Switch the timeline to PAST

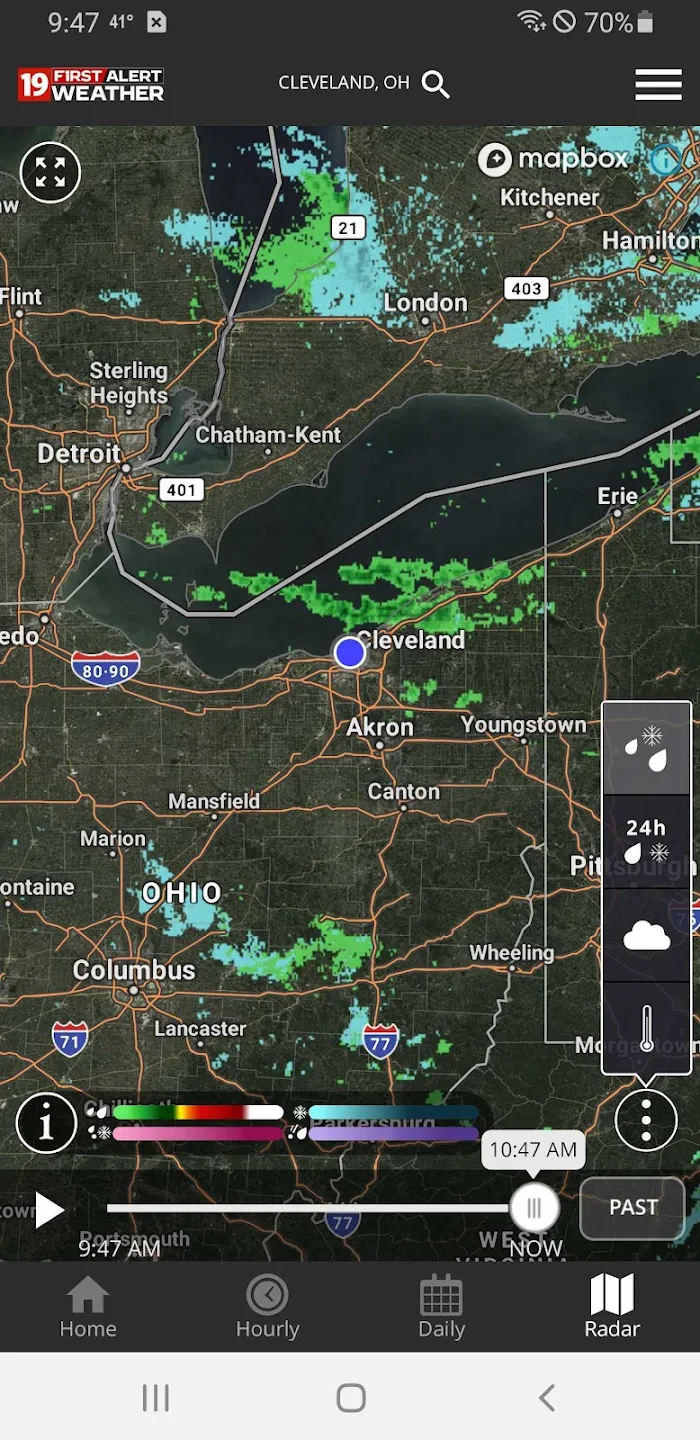pyautogui.click(x=632, y=1208)
